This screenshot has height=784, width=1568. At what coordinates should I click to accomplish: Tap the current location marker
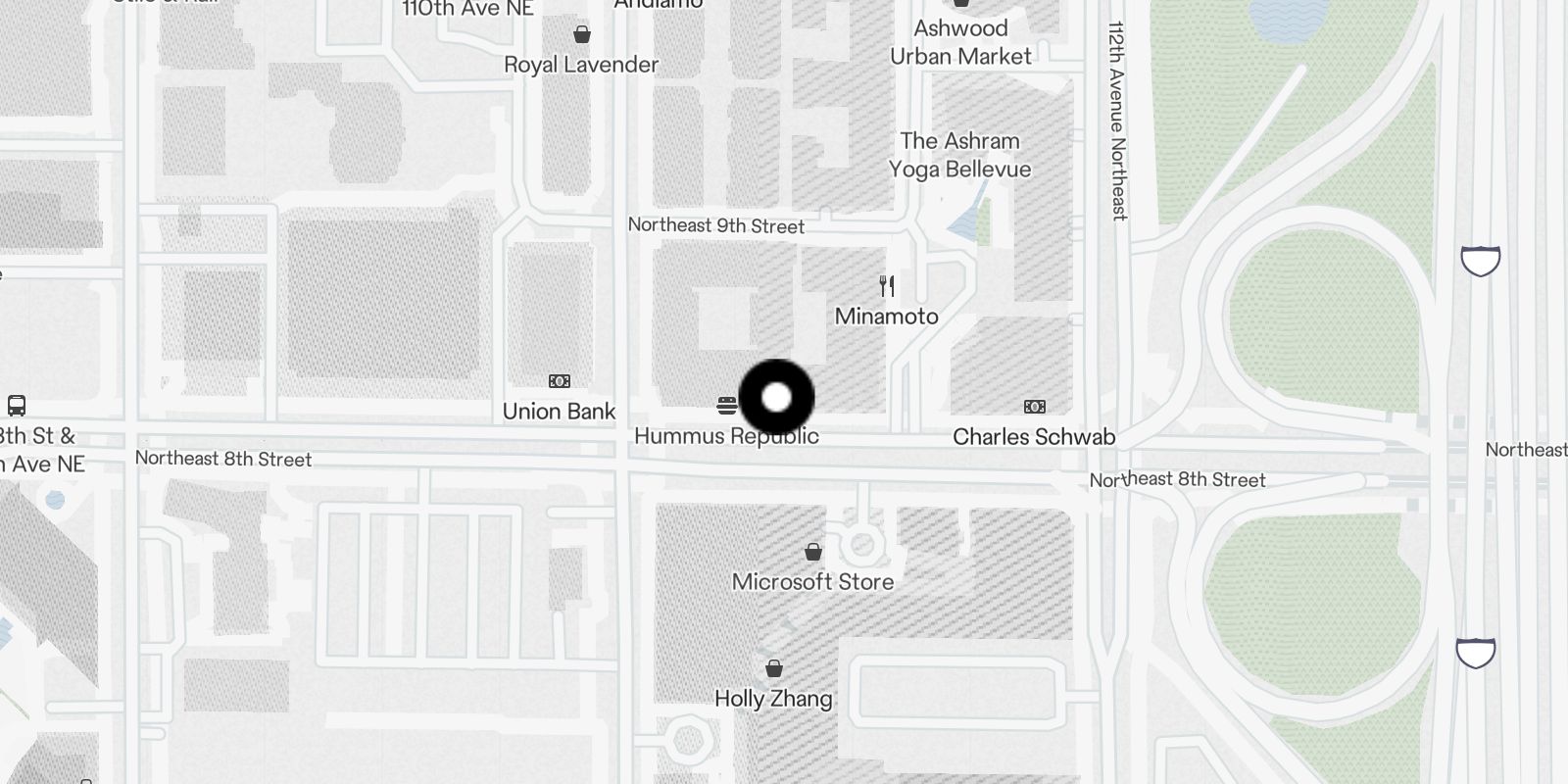[776, 398]
